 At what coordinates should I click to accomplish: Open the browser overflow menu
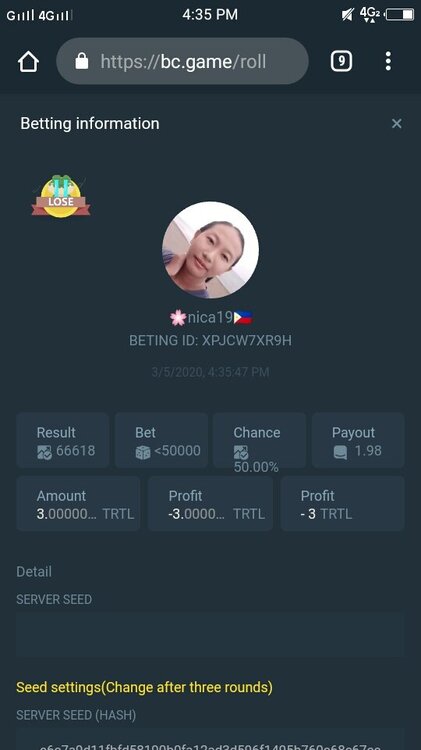(x=388, y=61)
